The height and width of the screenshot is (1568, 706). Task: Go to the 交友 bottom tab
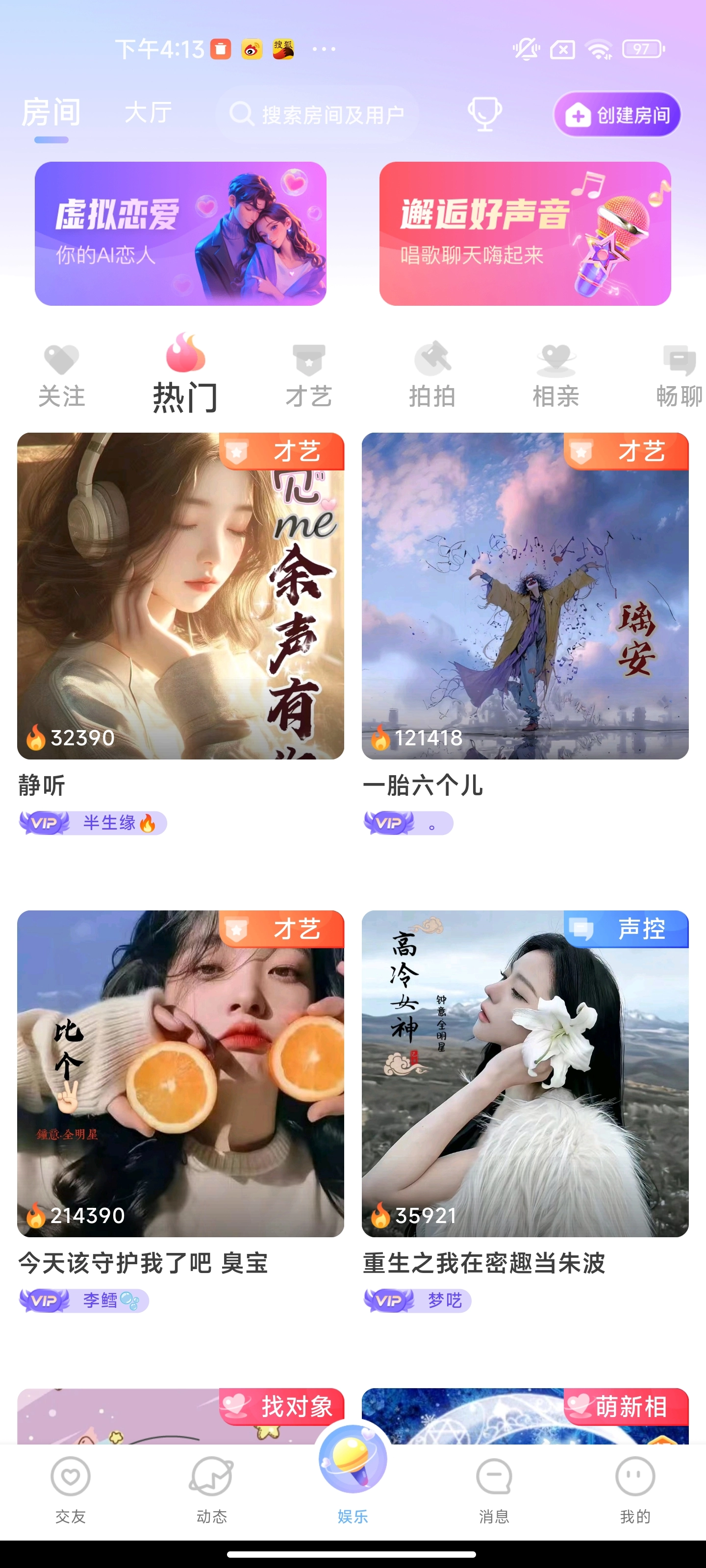tap(71, 1490)
